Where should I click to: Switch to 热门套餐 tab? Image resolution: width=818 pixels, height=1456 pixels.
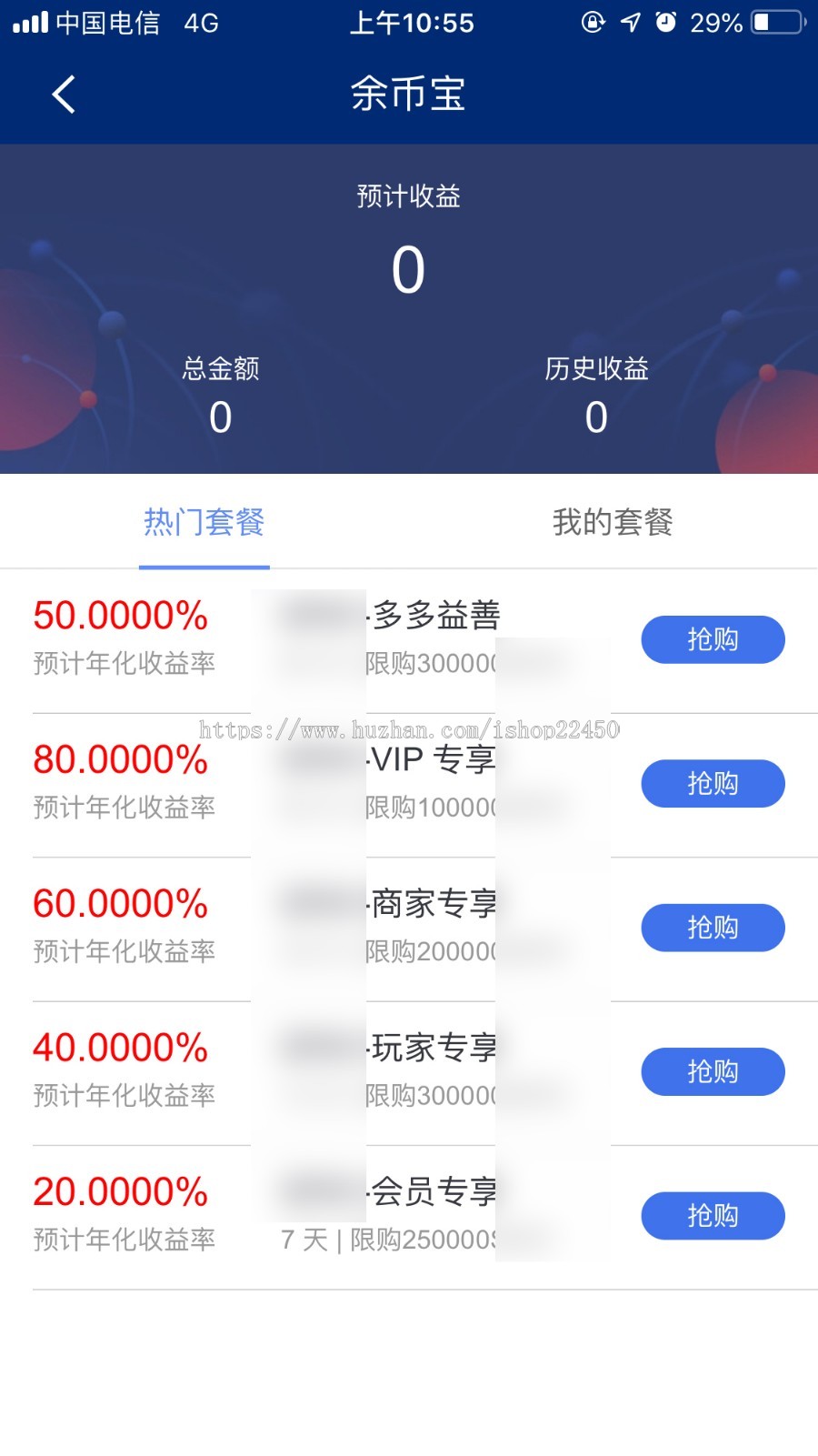[x=204, y=523]
